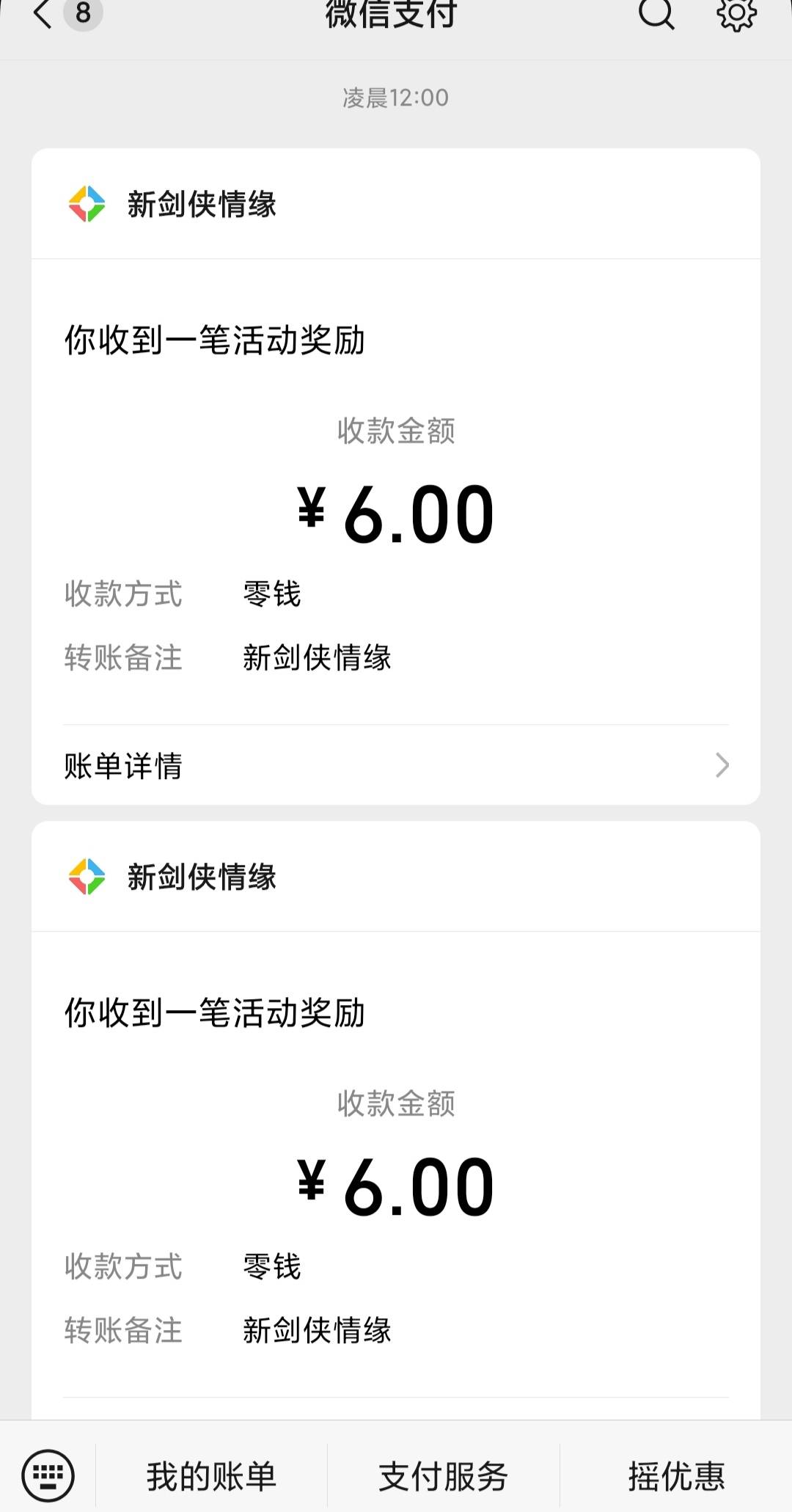The height and width of the screenshot is (1512, 792).
Task: Open the 支付服务 menu
Action: (443, 1475)
